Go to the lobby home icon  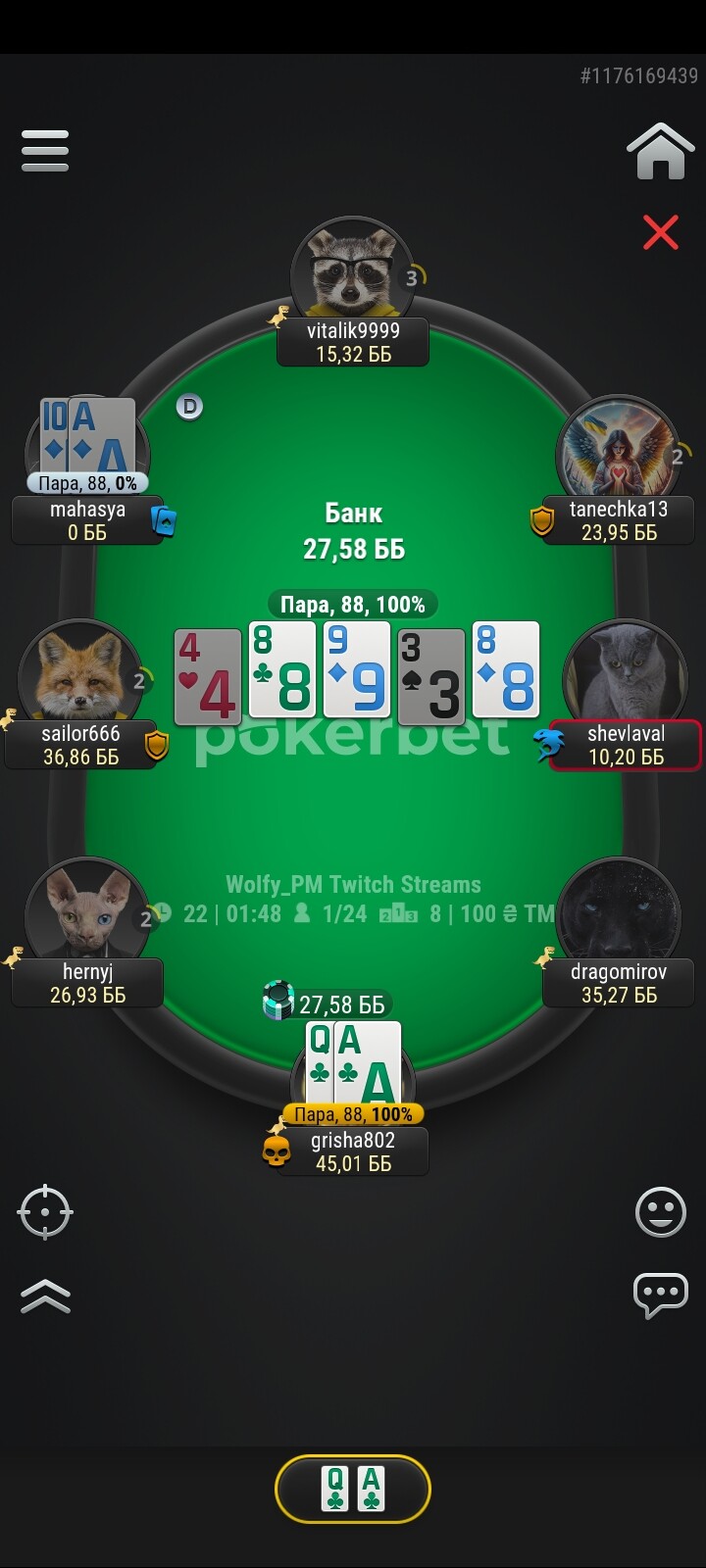pos(661,151)
